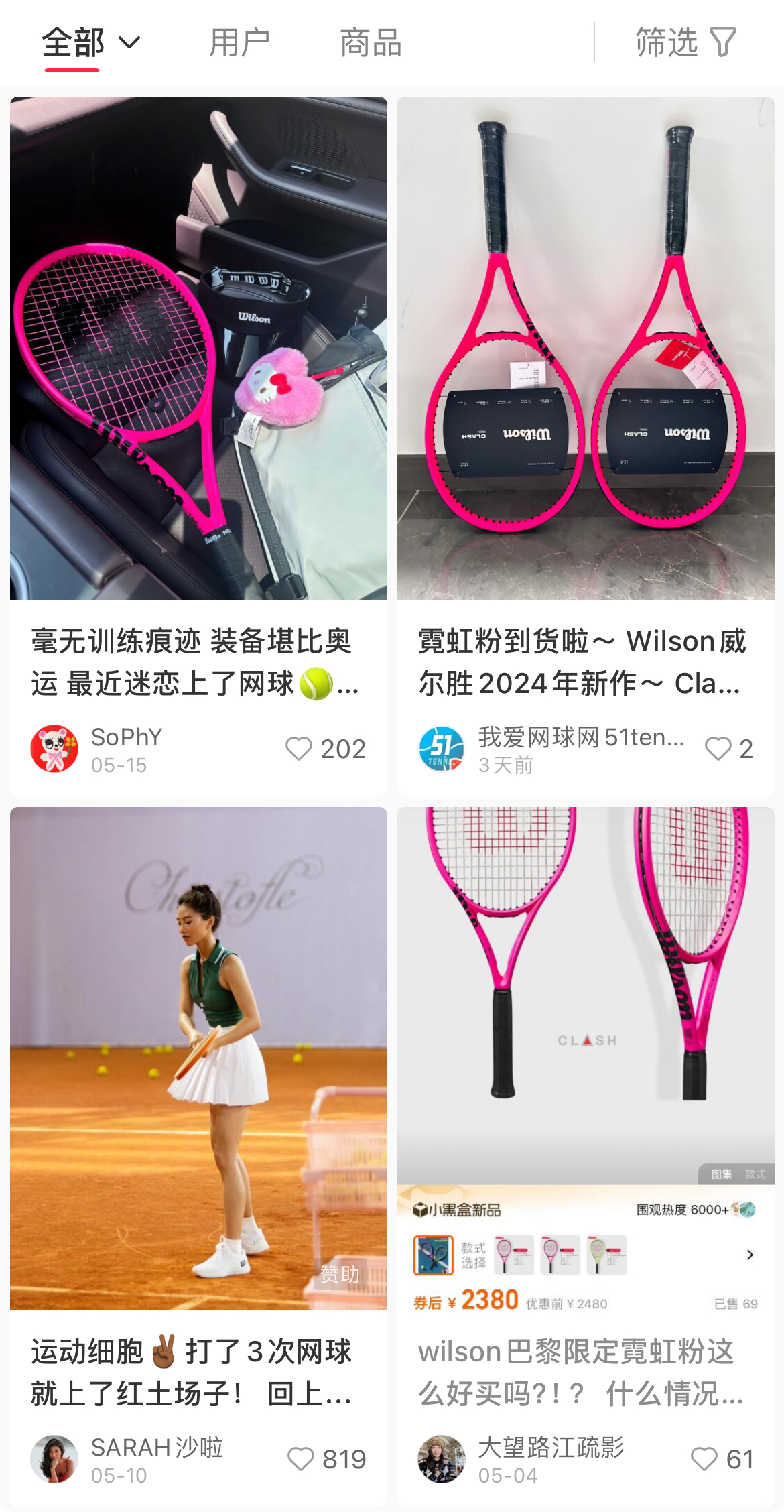784x1512 pixels.
Task: Open SARAH沙啦's profile avatar
Action: 54,1459
